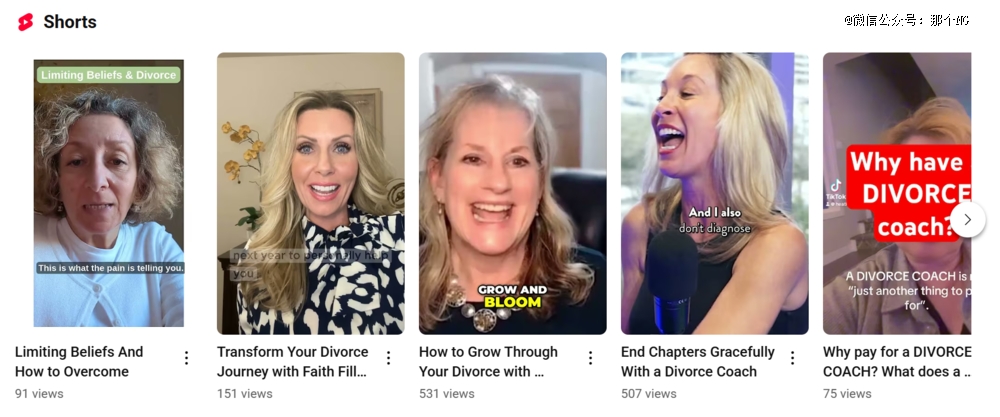Open options menu for Transform Your Divorce Journey
Screen dimensions: 1000x417
tap(388, 358)
